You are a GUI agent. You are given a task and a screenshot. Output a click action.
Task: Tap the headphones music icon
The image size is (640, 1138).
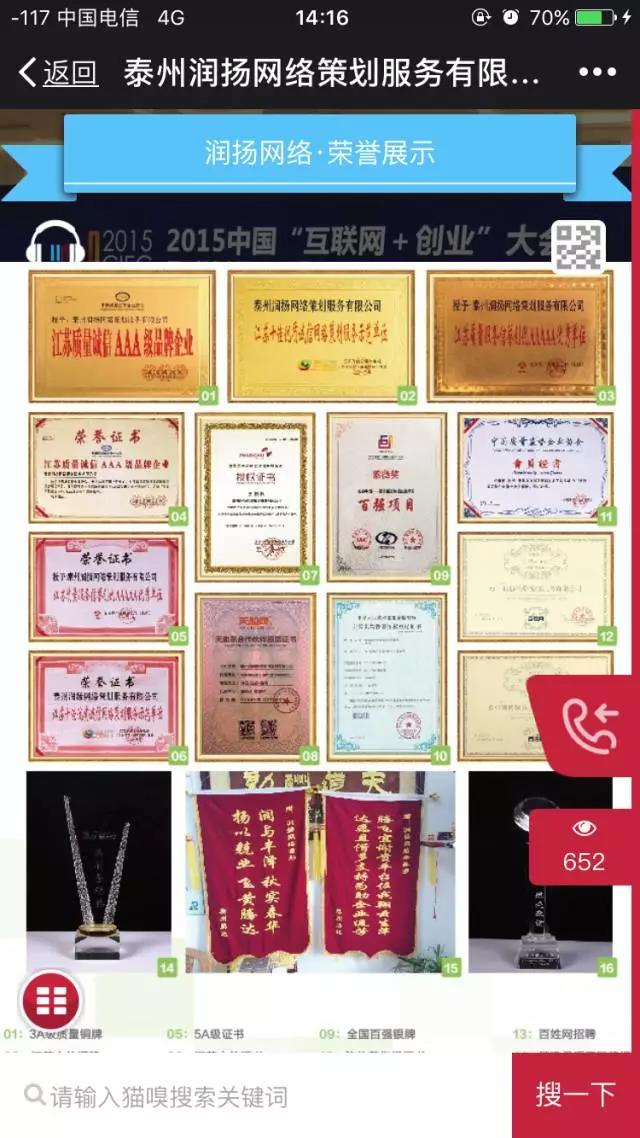click(x=55, y=241)
